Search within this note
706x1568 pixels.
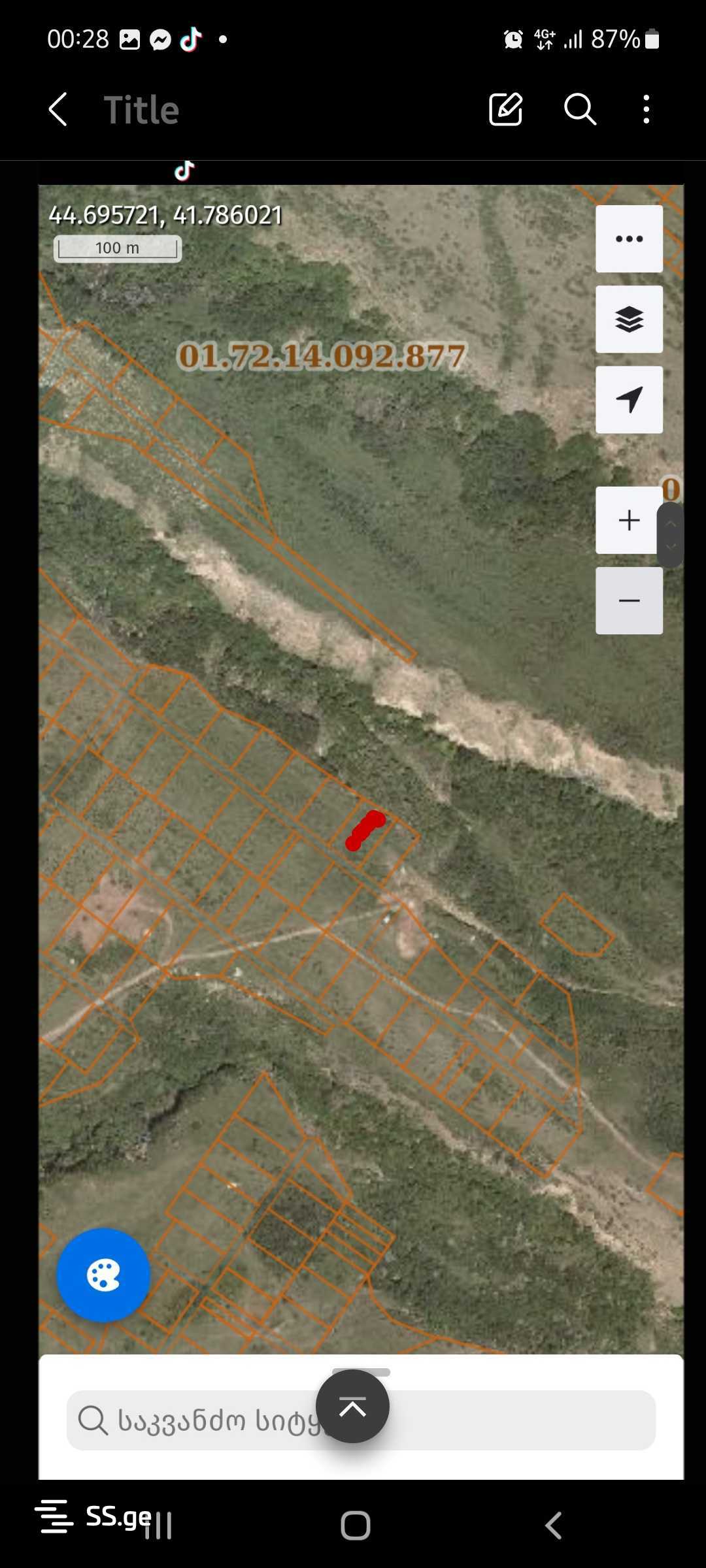click(580, 109)
